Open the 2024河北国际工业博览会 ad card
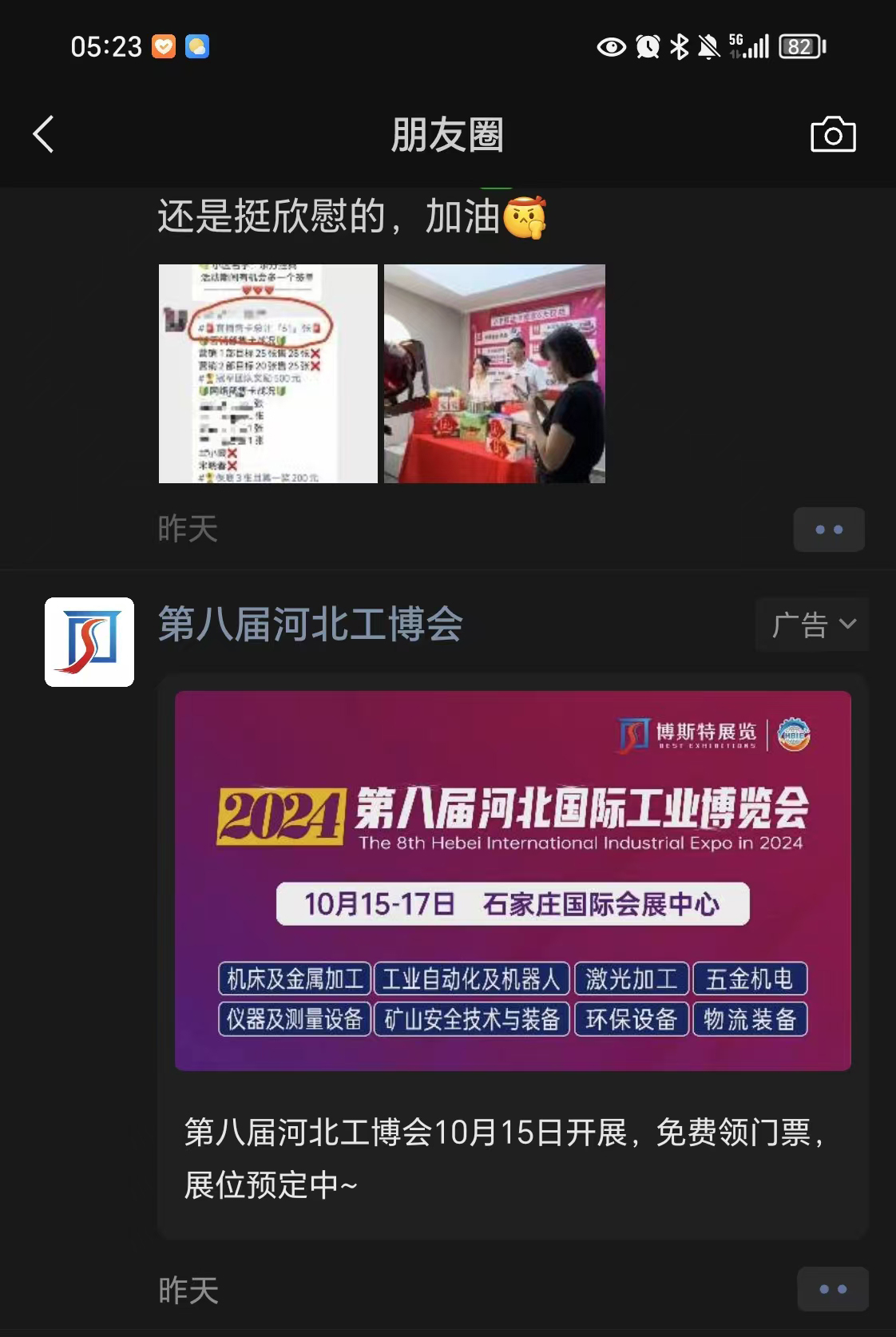This screenshot has width=896, height=1337. tap(513, 880)
